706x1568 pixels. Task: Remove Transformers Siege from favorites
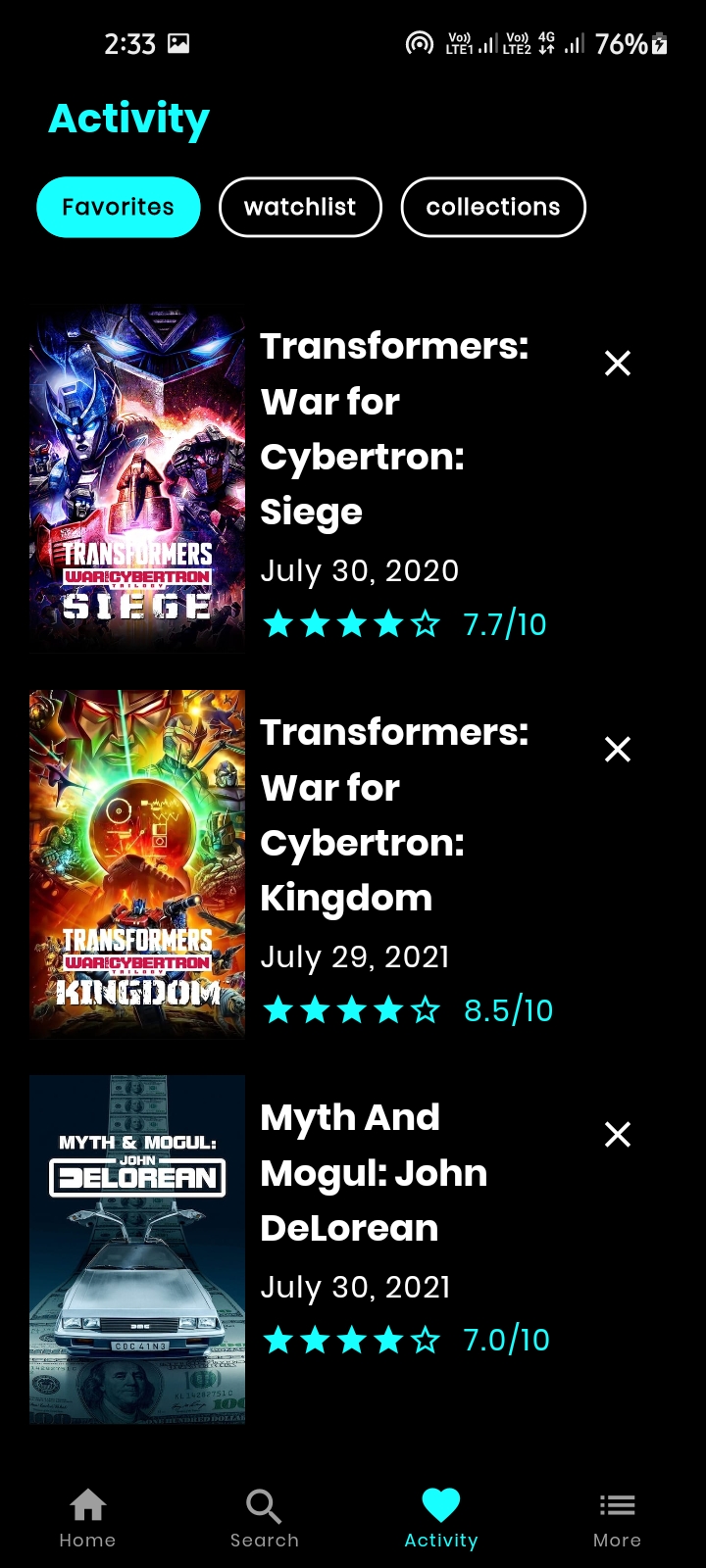tap(618, 364)
